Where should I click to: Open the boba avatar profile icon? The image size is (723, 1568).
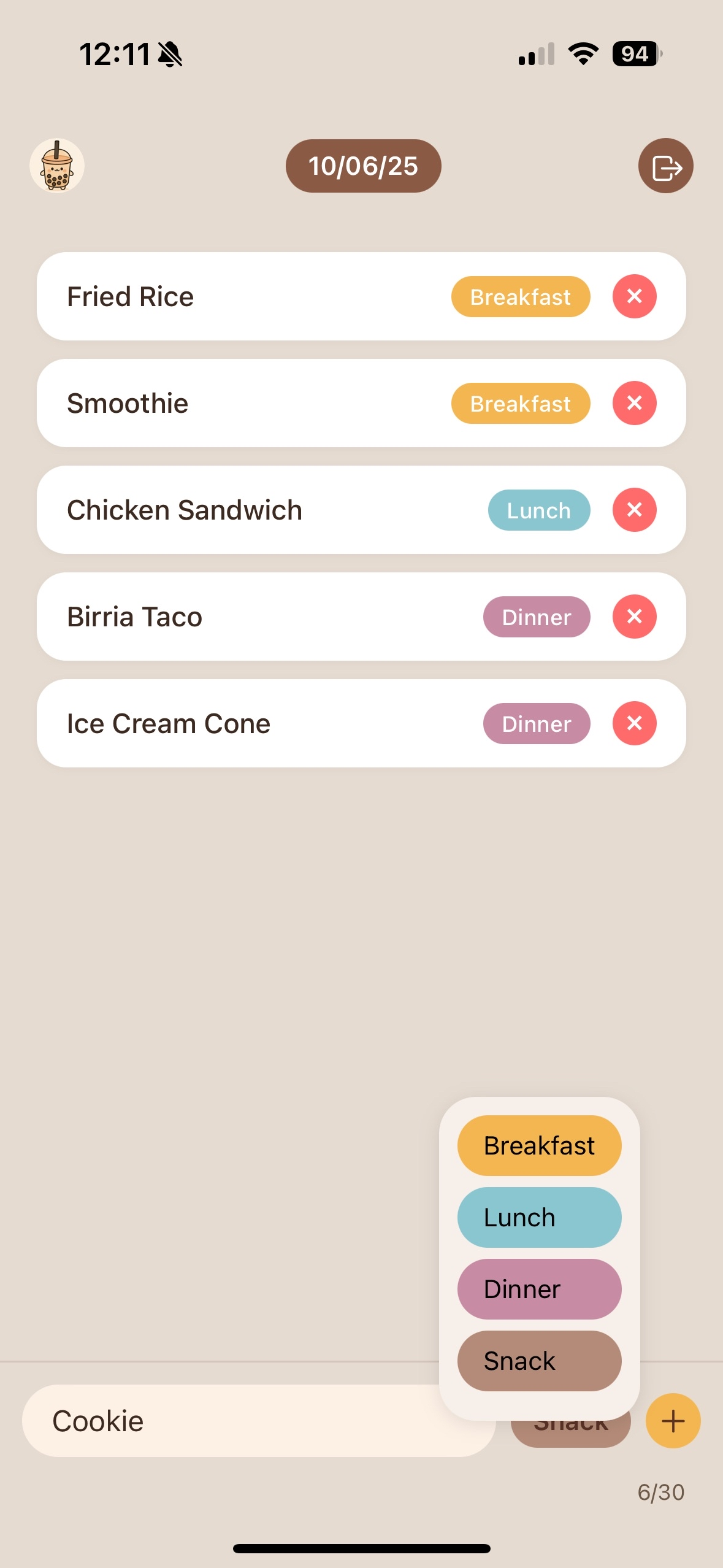(57, 166)
